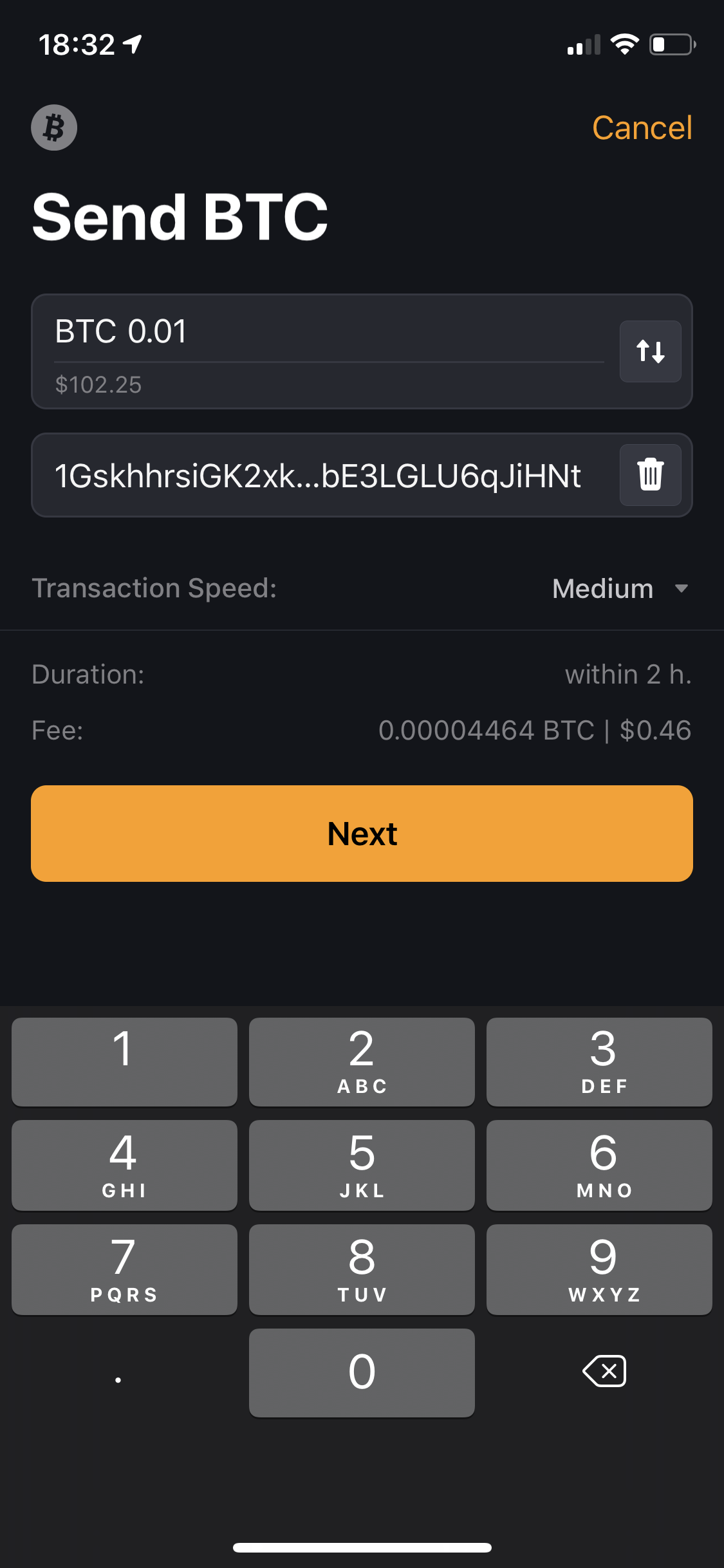Type digit 1 on the keypad
This screenshot has width=724, height=1568.
tap(124, 1062)
